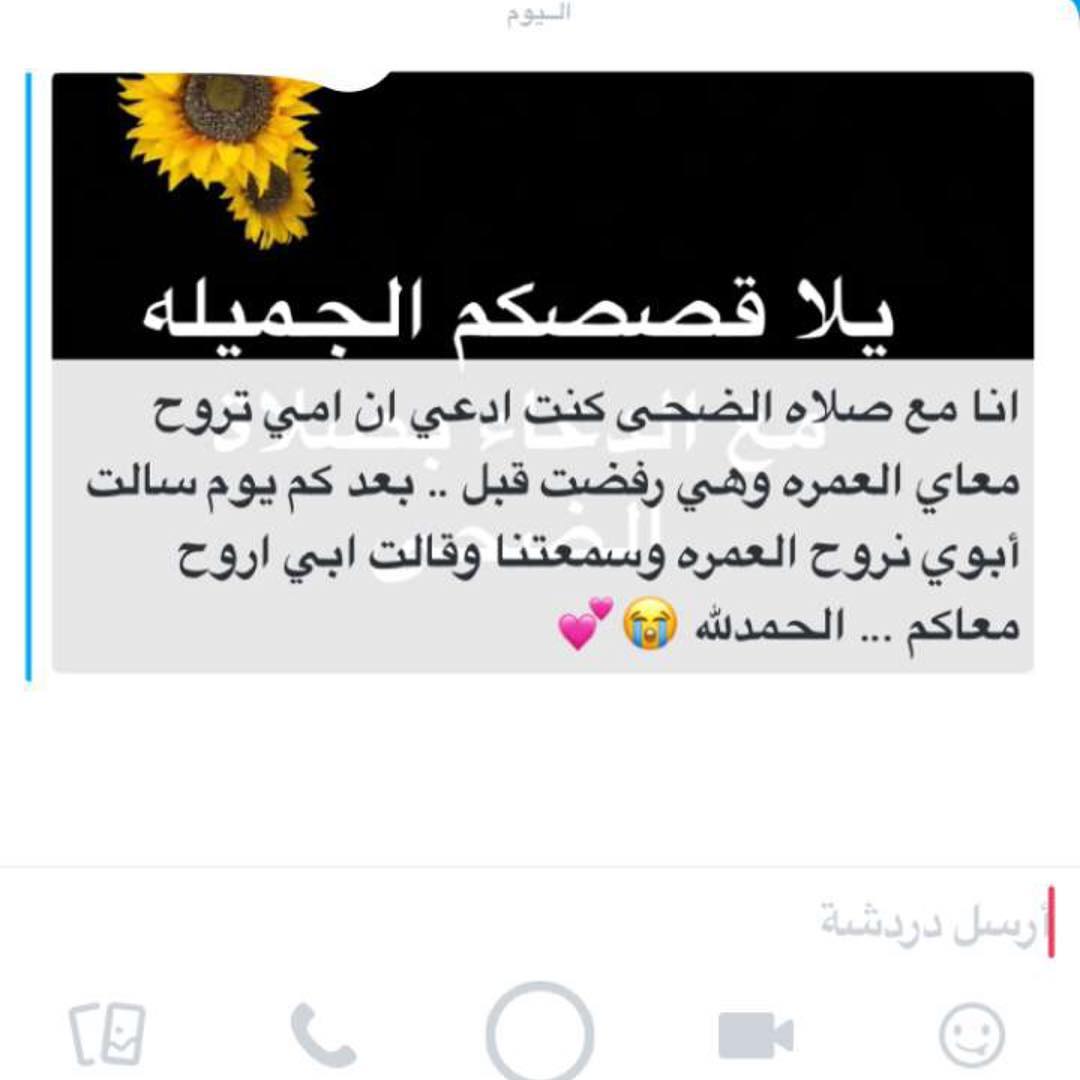
Task: Open the camera capture circle
Action: point(540,1033)
